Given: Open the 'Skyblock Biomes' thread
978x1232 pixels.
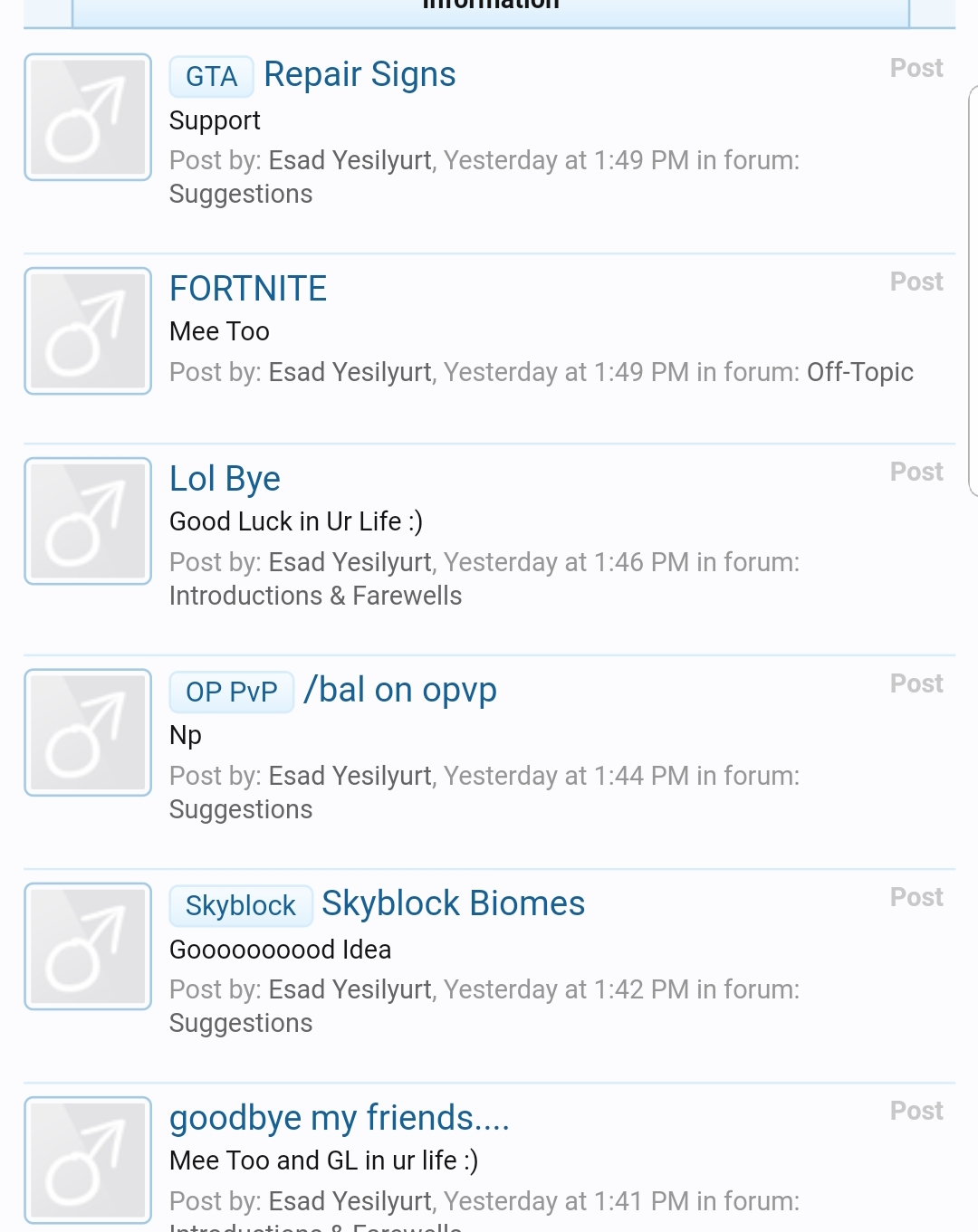Looking at the screenshot, I should click(x=453, y=904).
